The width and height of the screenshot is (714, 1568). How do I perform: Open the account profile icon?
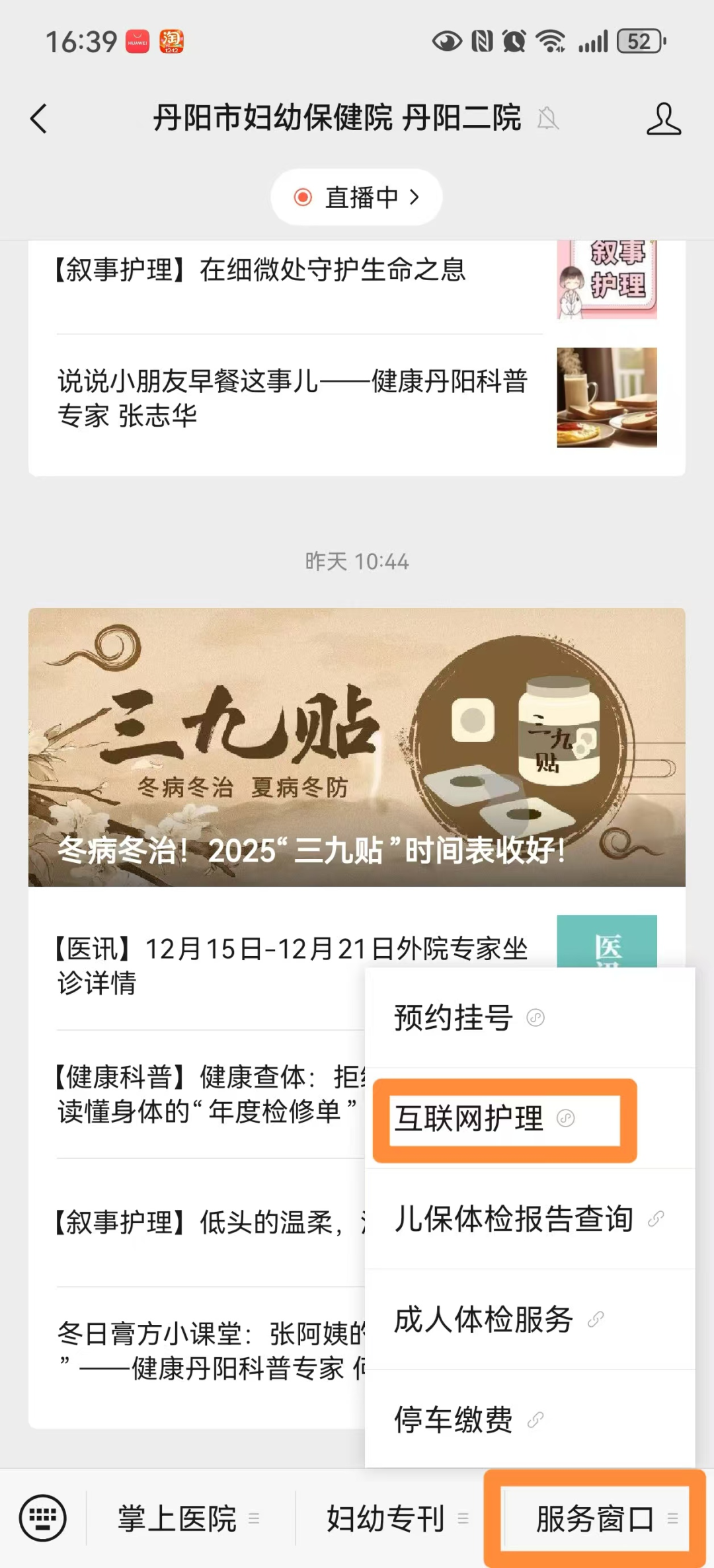pos(663,119)
